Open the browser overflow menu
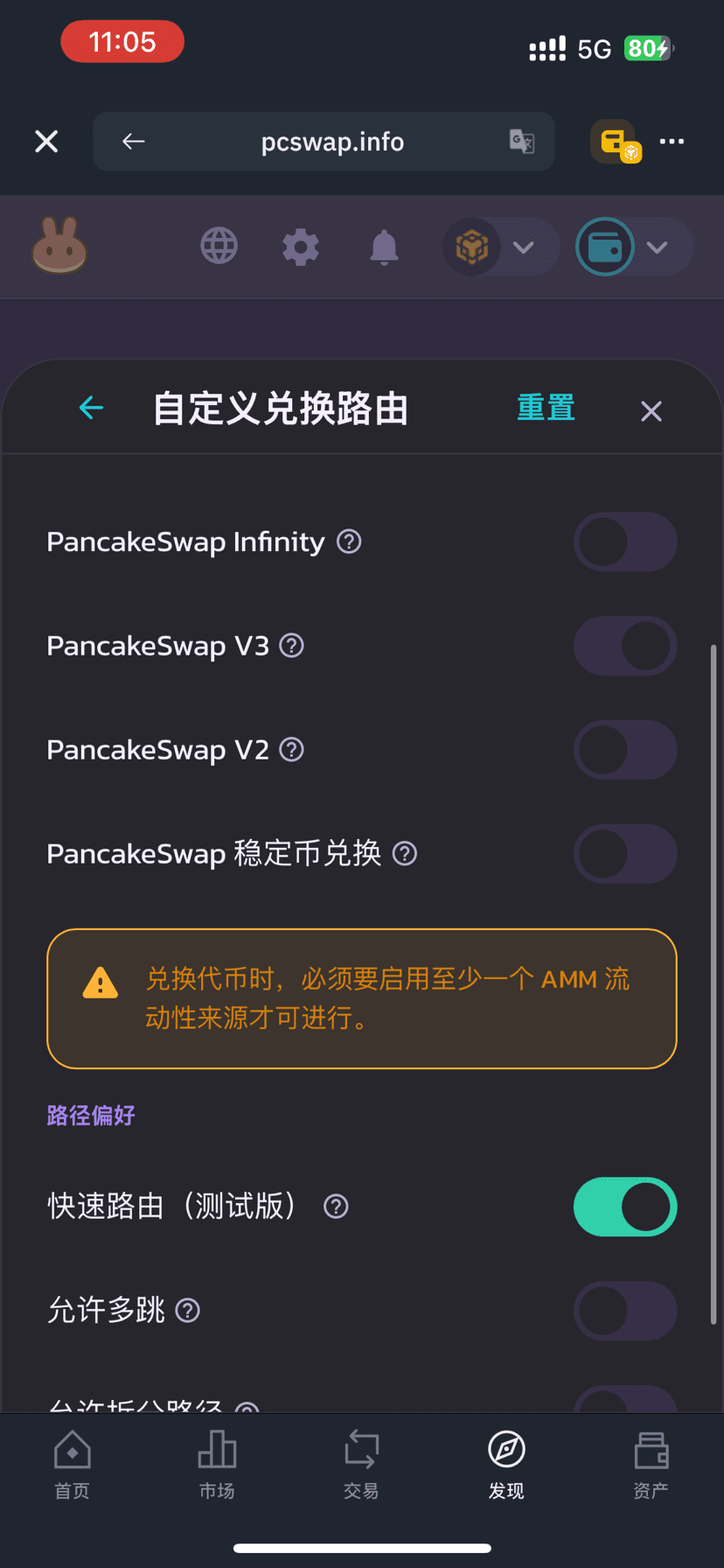724x1568 pixels. point(672,141)
